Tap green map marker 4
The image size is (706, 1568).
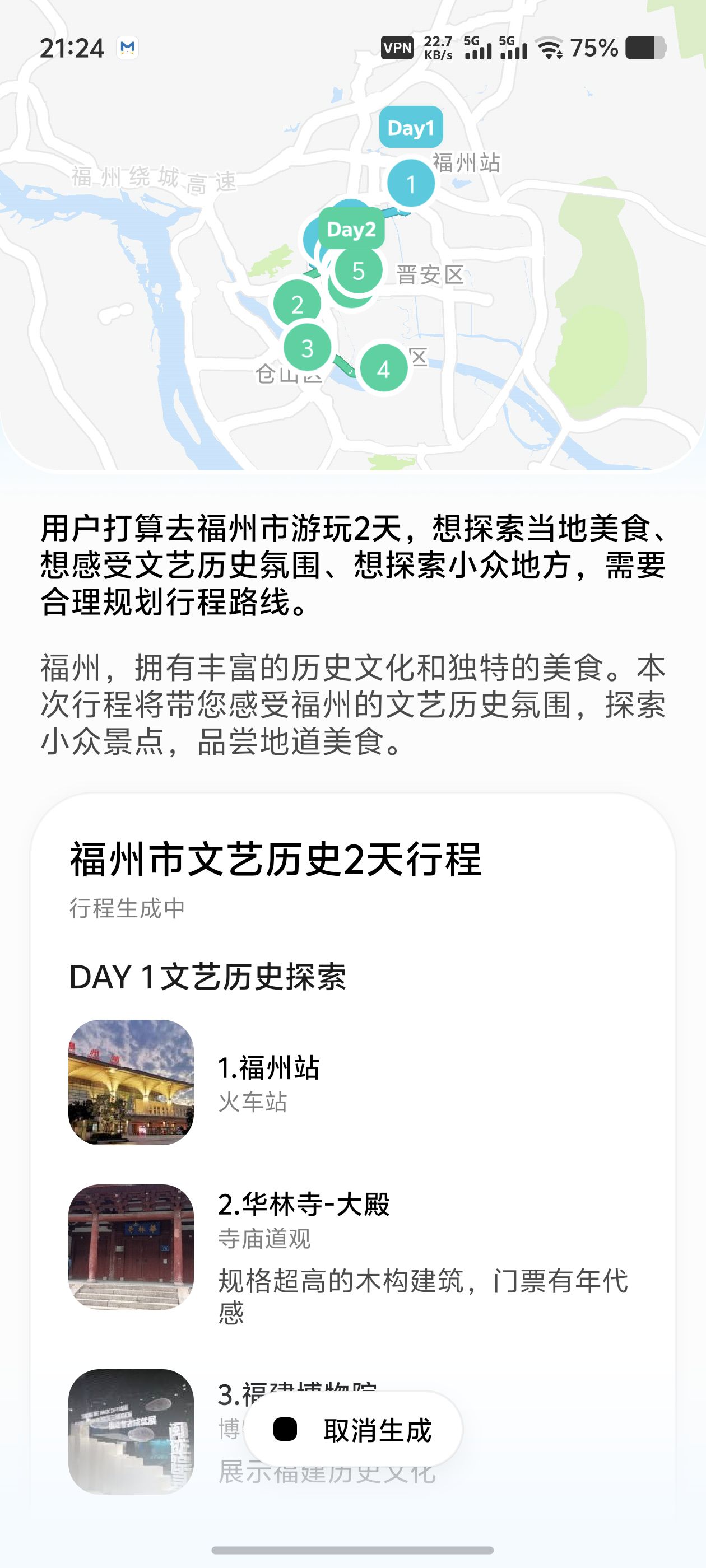(383, 369)
